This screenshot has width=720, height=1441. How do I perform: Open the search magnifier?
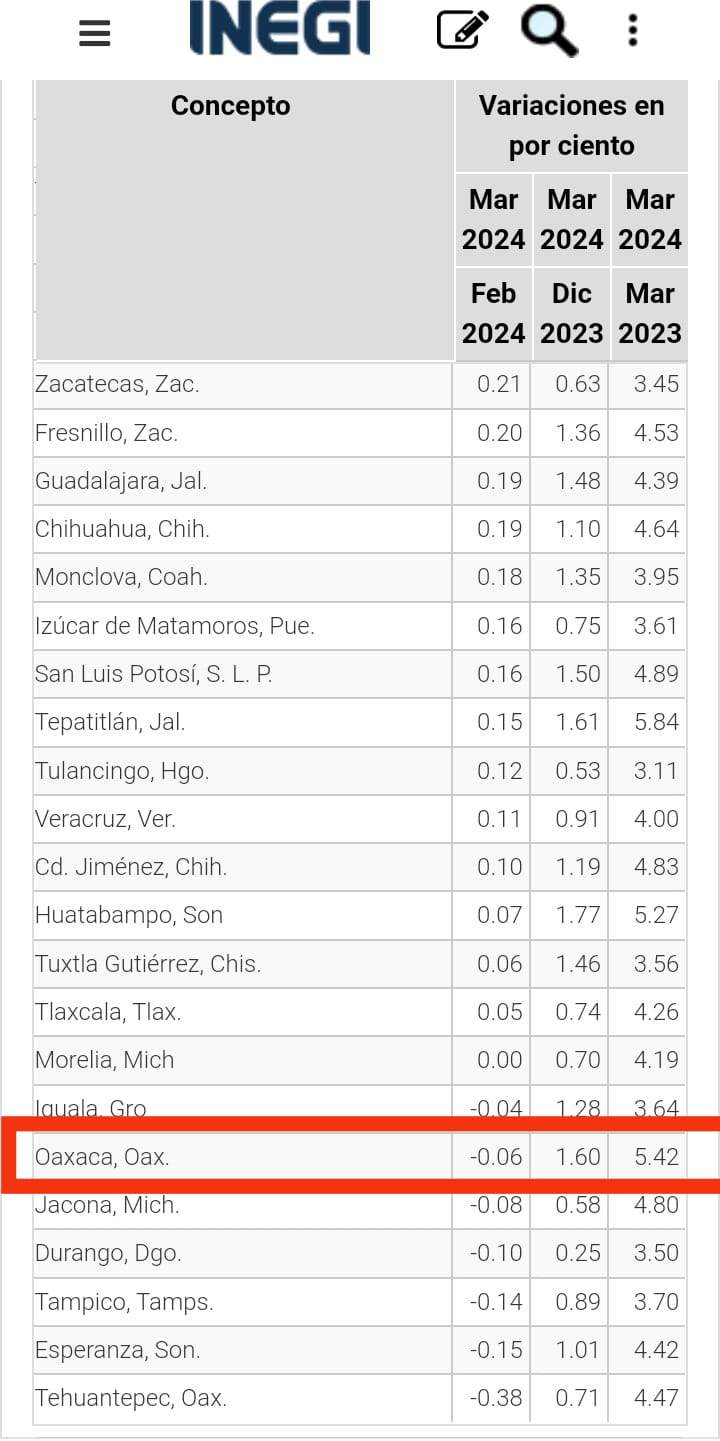tap(549, 29)
